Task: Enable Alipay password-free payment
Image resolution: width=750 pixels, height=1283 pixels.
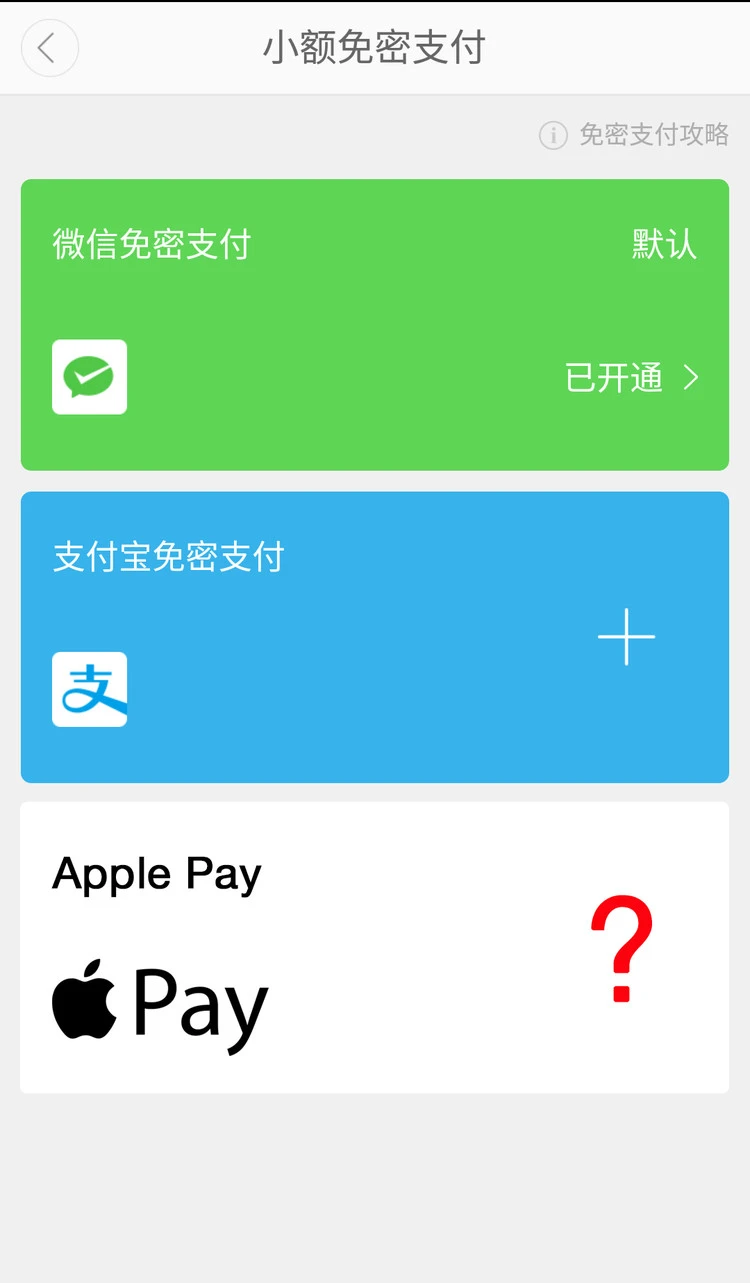Action: tap(626, 636)
